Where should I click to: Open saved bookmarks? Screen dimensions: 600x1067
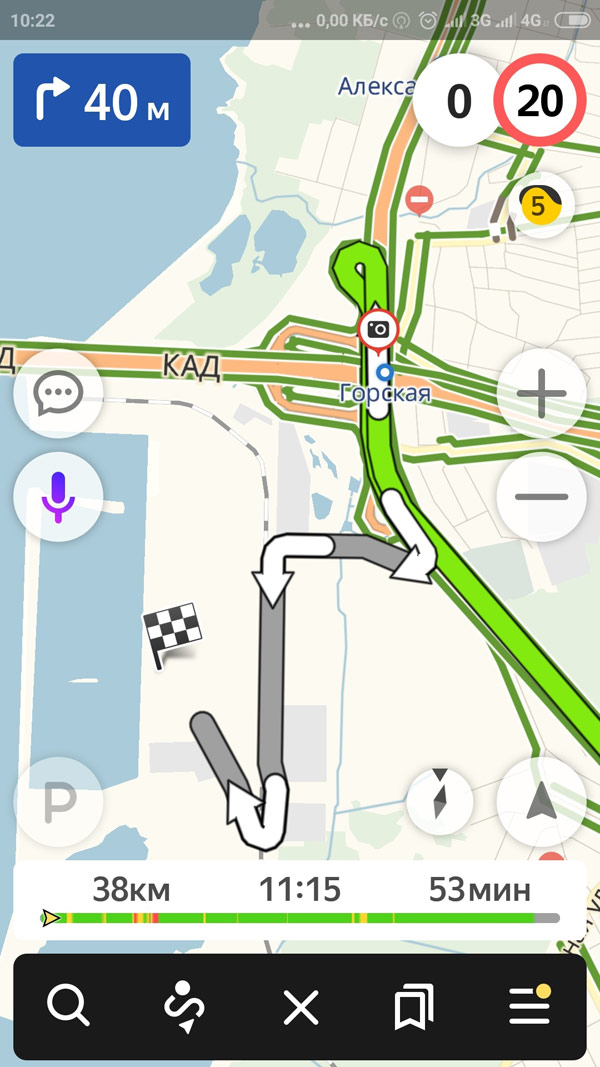coord(414,1006)
